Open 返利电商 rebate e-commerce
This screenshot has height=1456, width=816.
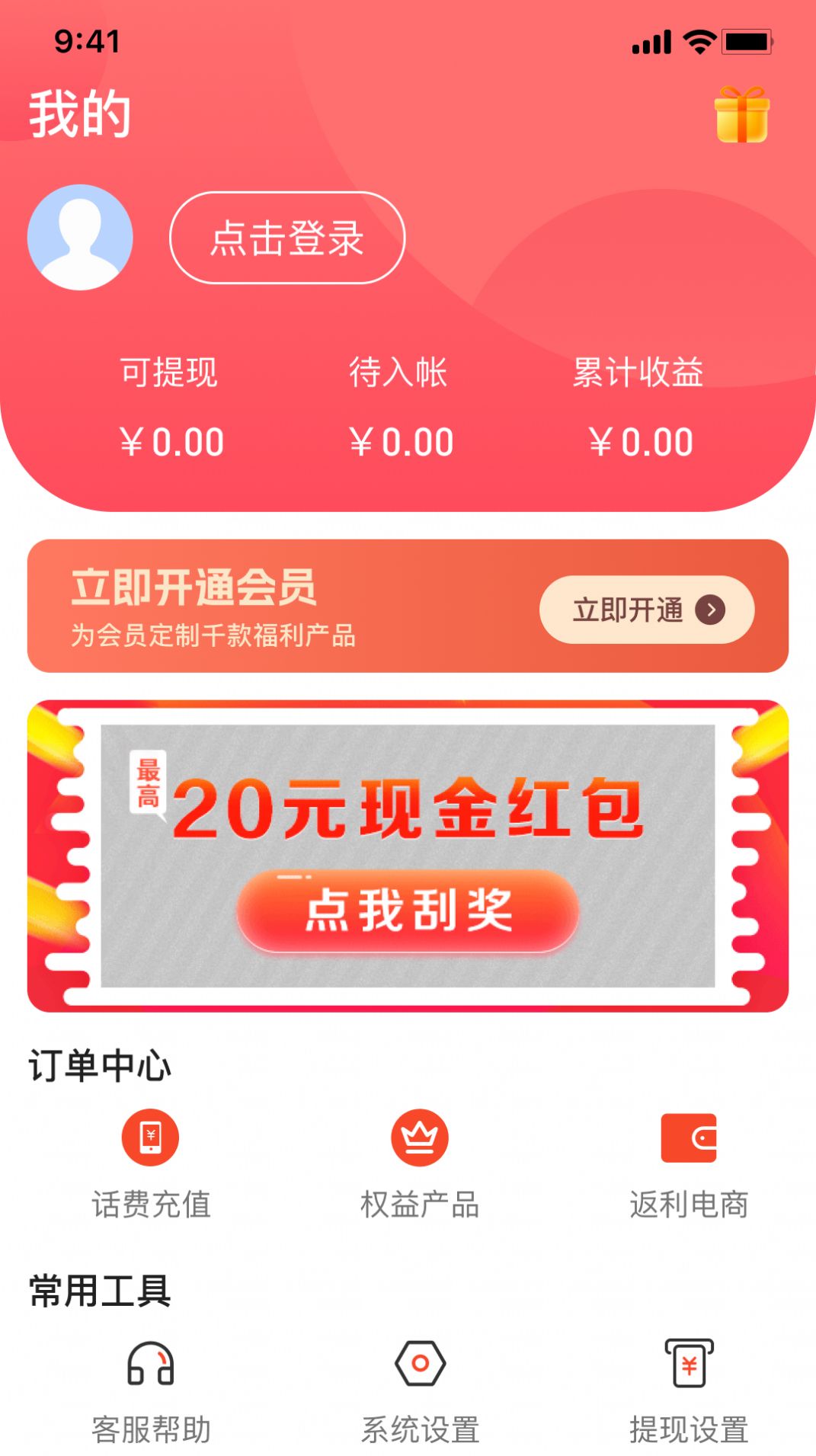pos(688,1138)
